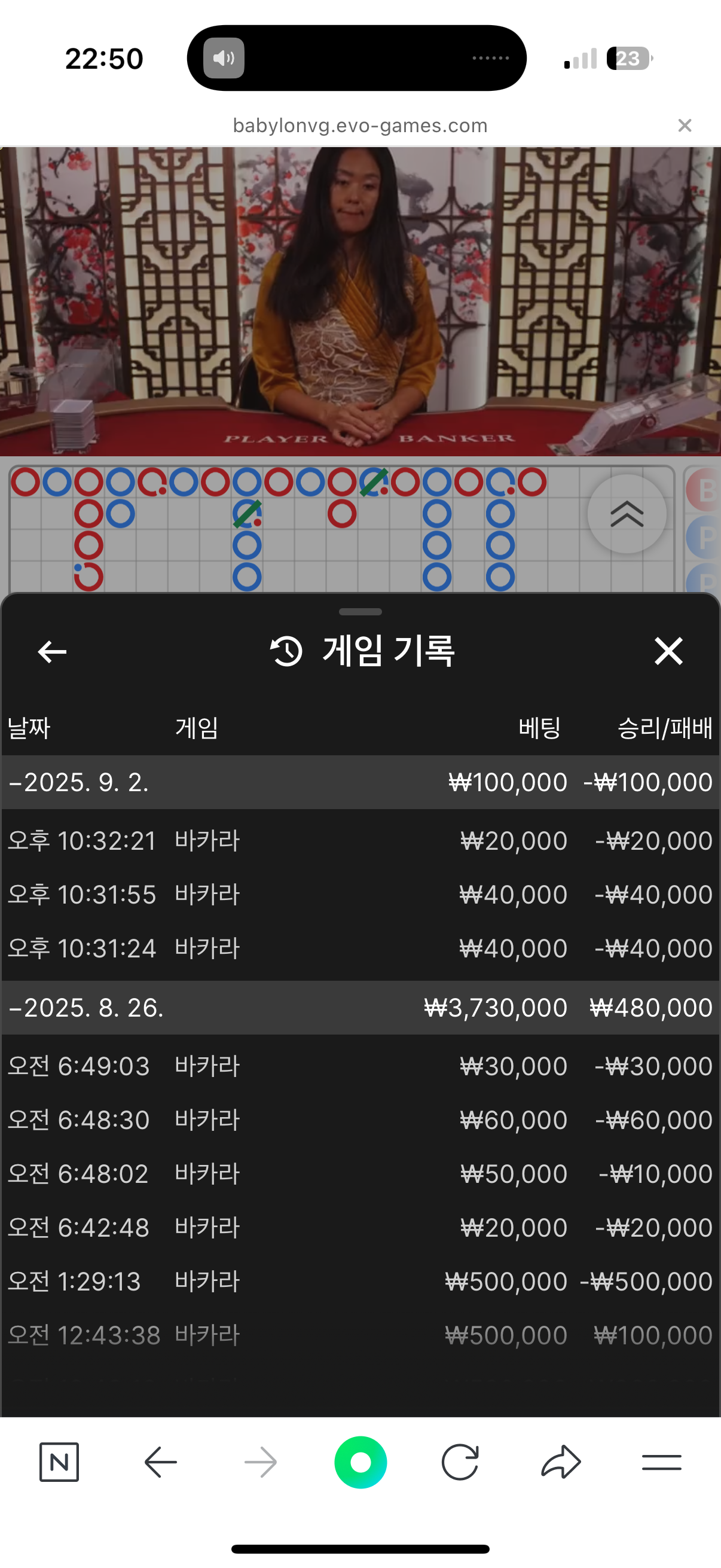The image size is (721, 1568).
Task: Navigate back in the browser toolbar
Action: [x=161, y=1462]
